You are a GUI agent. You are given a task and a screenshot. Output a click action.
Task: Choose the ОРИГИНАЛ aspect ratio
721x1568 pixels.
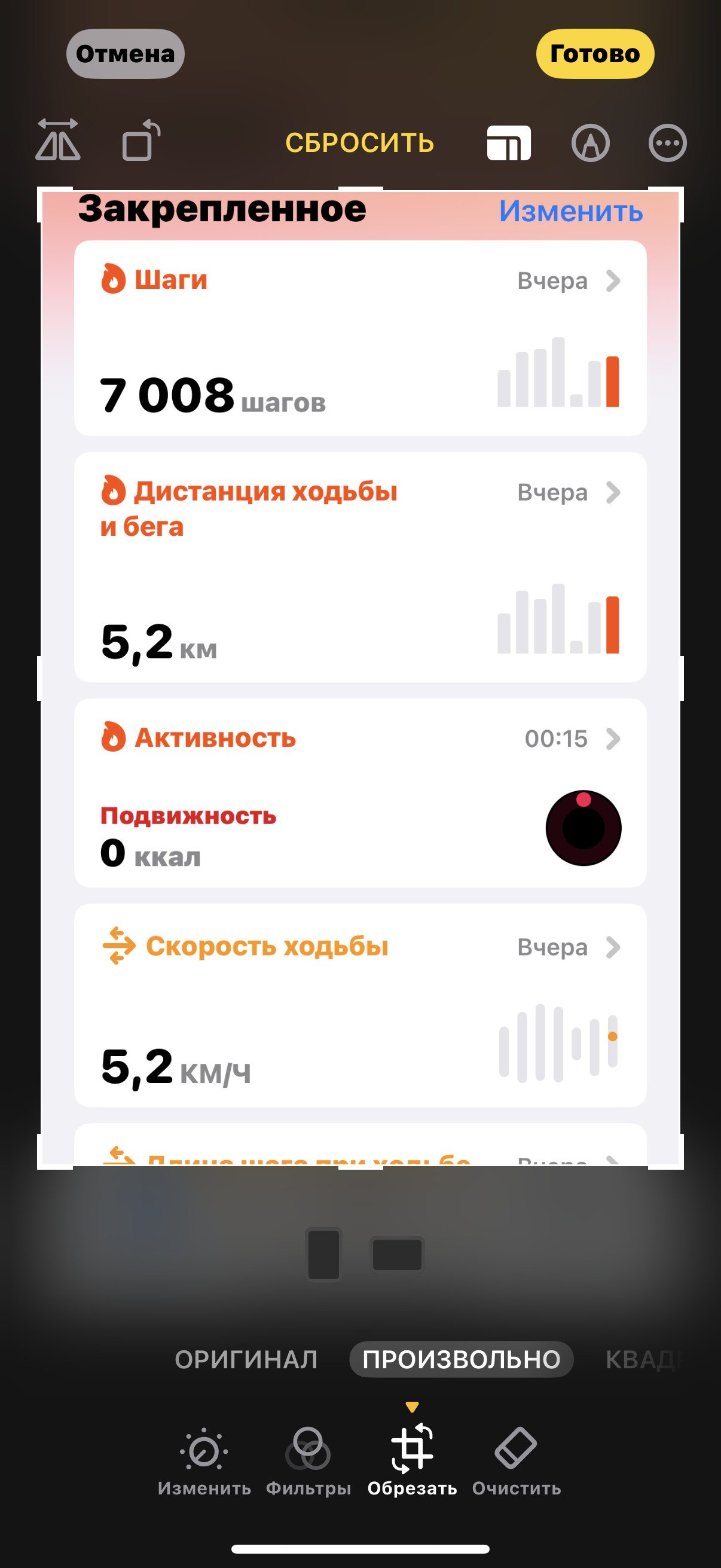[246, 1359]
